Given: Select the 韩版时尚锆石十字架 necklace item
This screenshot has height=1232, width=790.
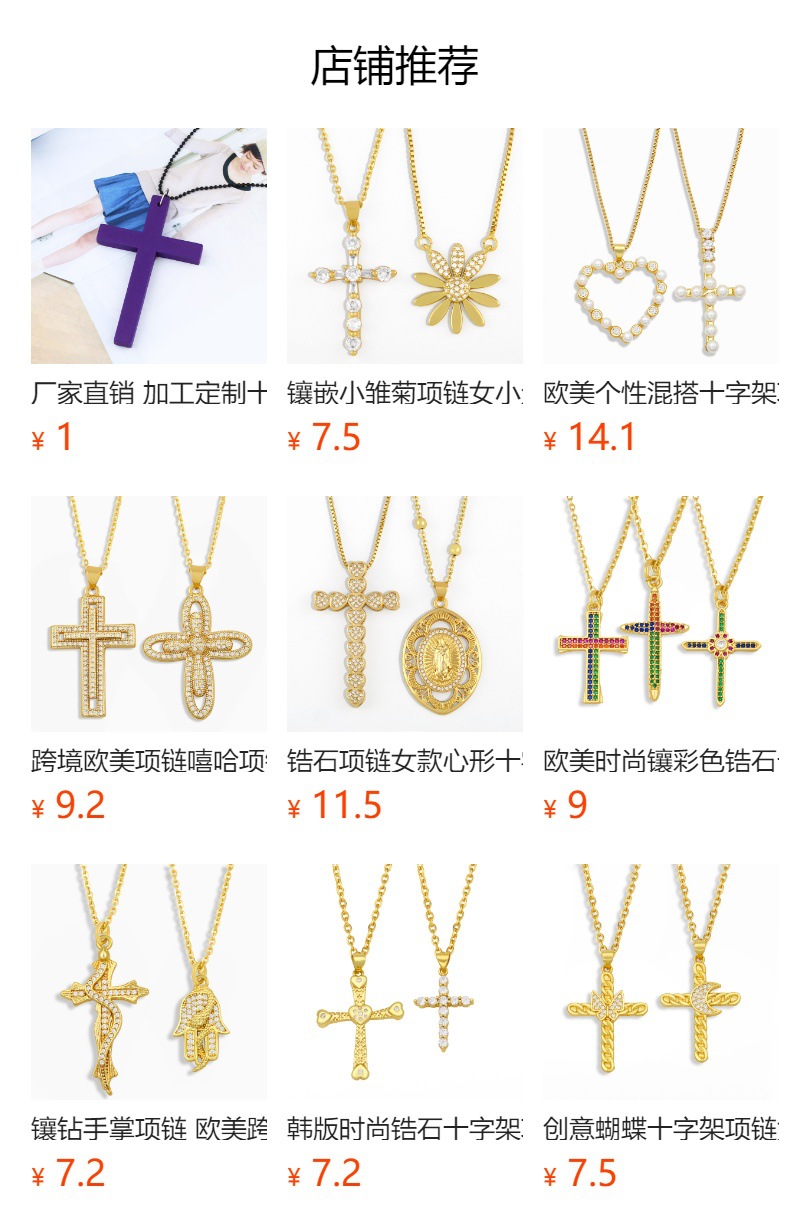Looking at the screenshot, I should click(405, 982).
